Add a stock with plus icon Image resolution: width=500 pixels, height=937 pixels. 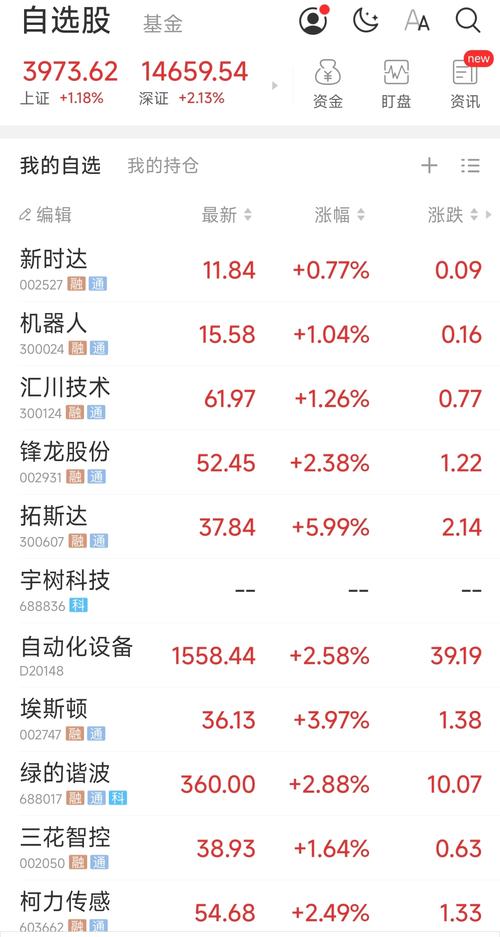tap(429, 166)
